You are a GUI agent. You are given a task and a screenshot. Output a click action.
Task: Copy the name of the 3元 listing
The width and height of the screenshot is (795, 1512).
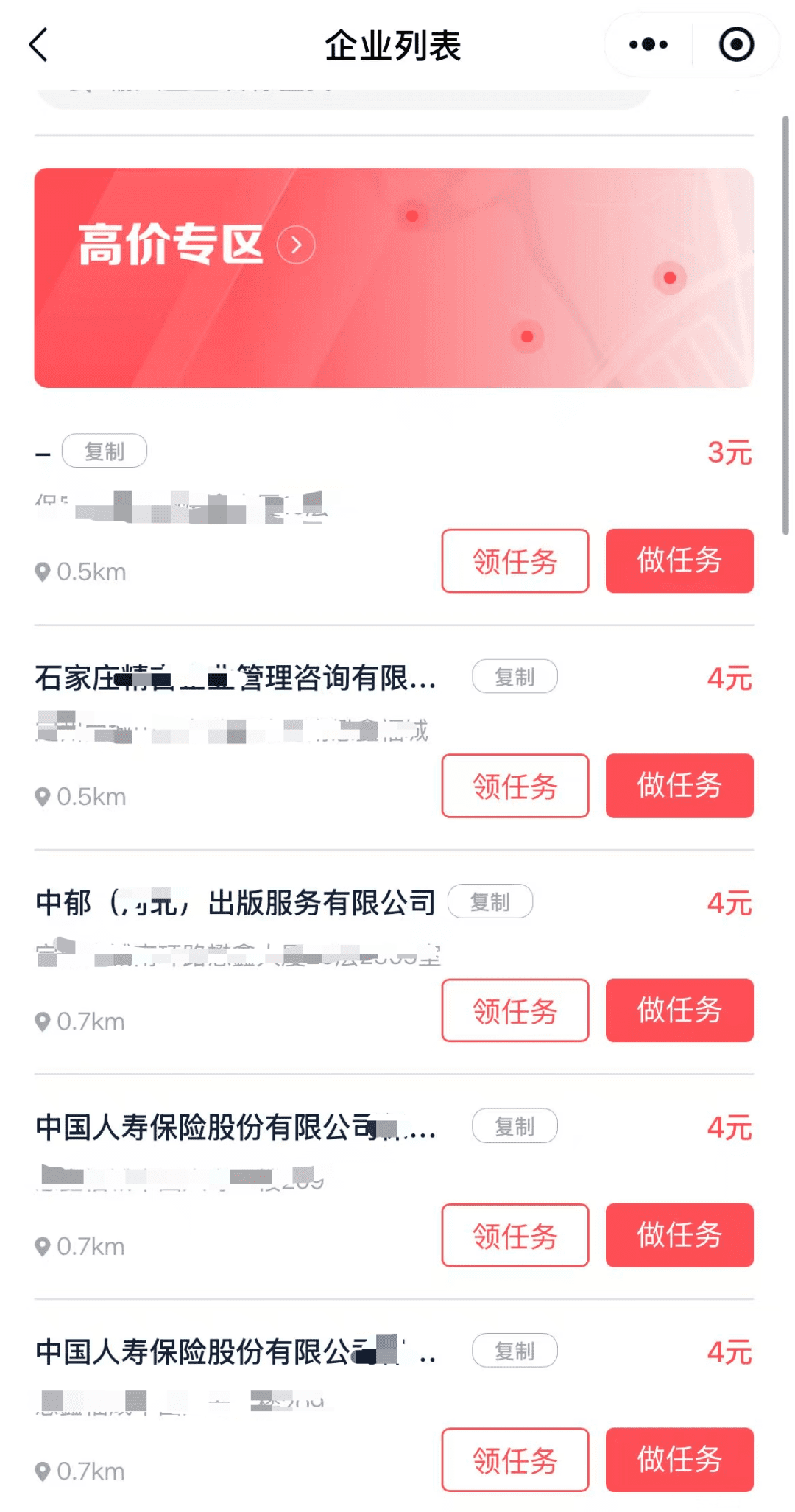coord(105,451)
